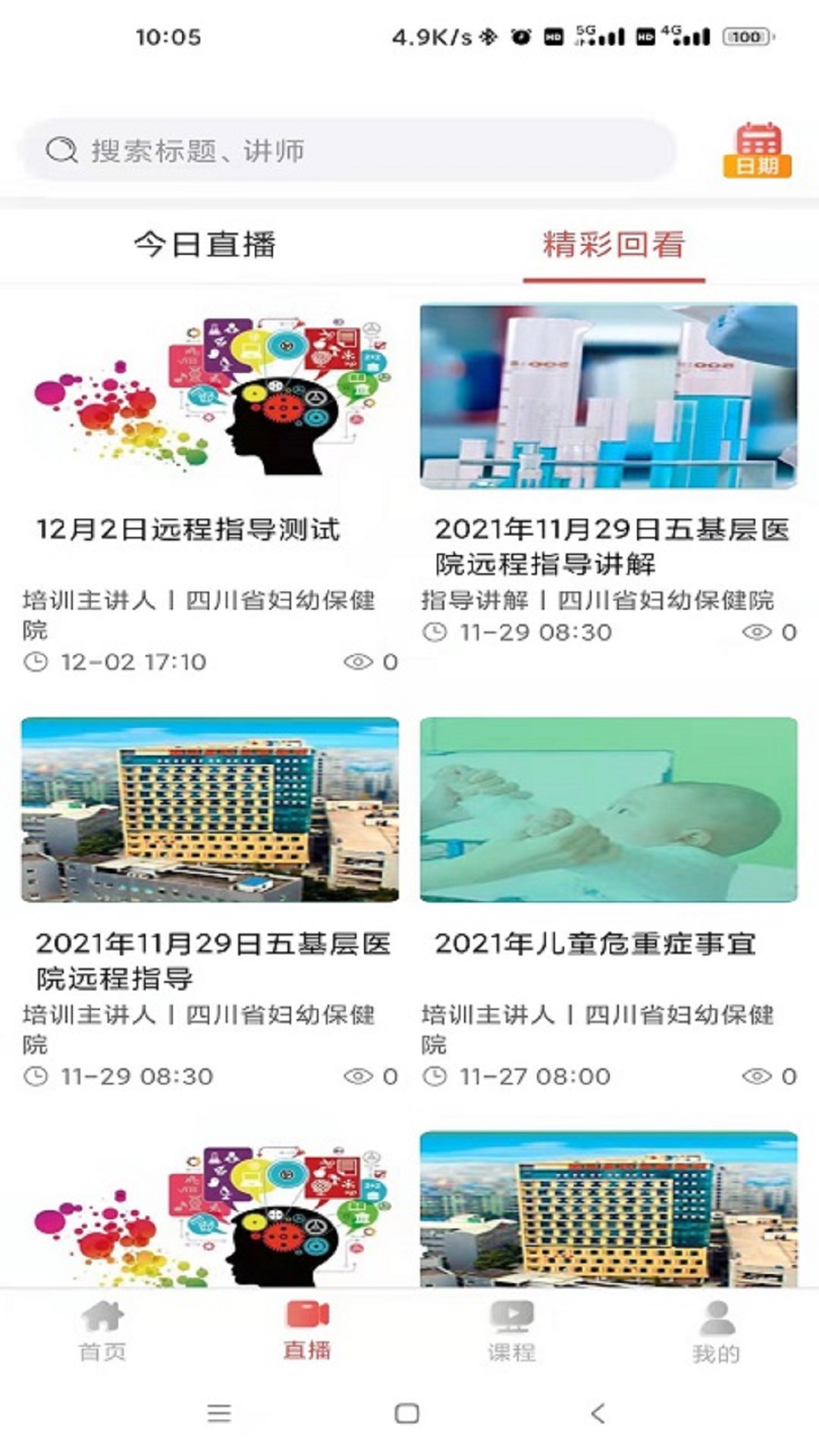Open the 日期 calendar filter

757,150
